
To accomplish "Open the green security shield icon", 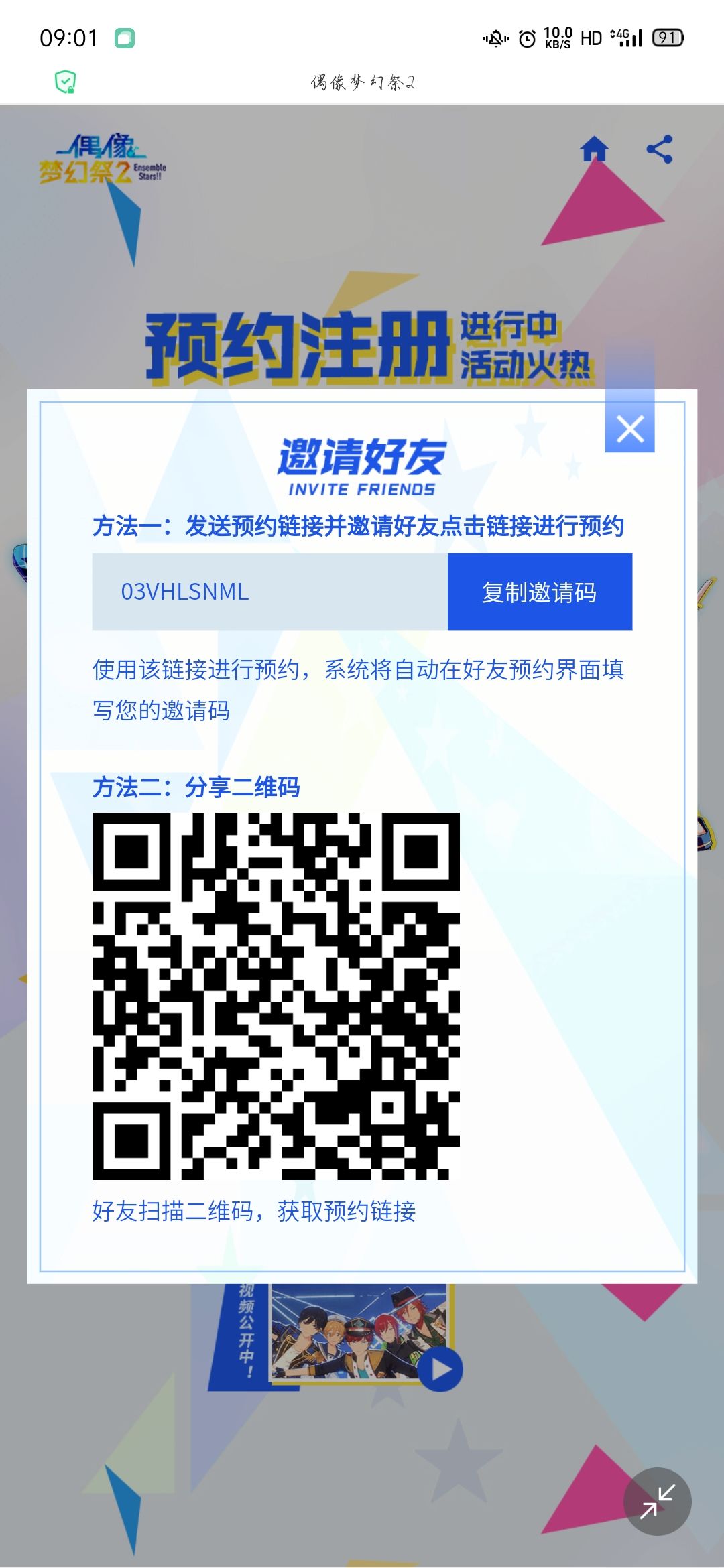I will (x=65, y=82).
